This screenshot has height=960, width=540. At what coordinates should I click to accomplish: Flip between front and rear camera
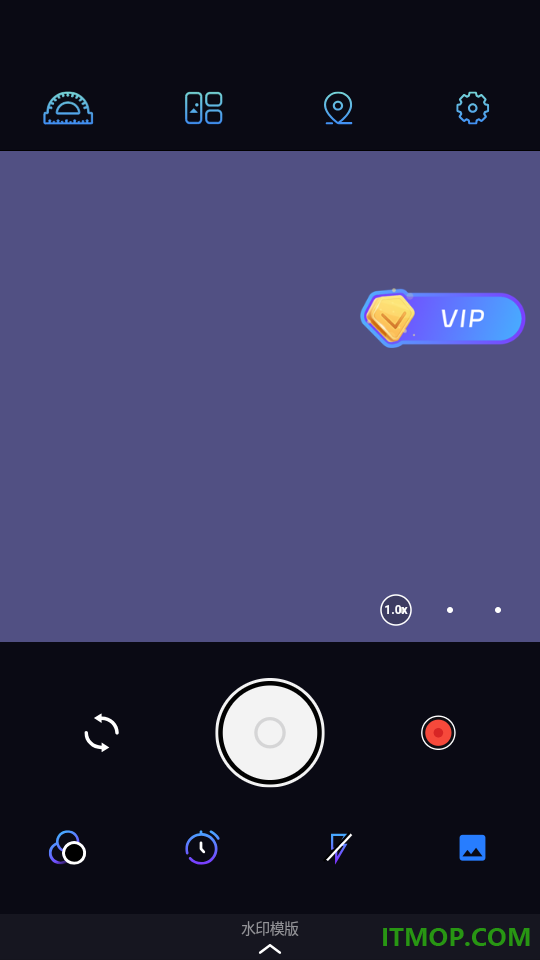102,732
